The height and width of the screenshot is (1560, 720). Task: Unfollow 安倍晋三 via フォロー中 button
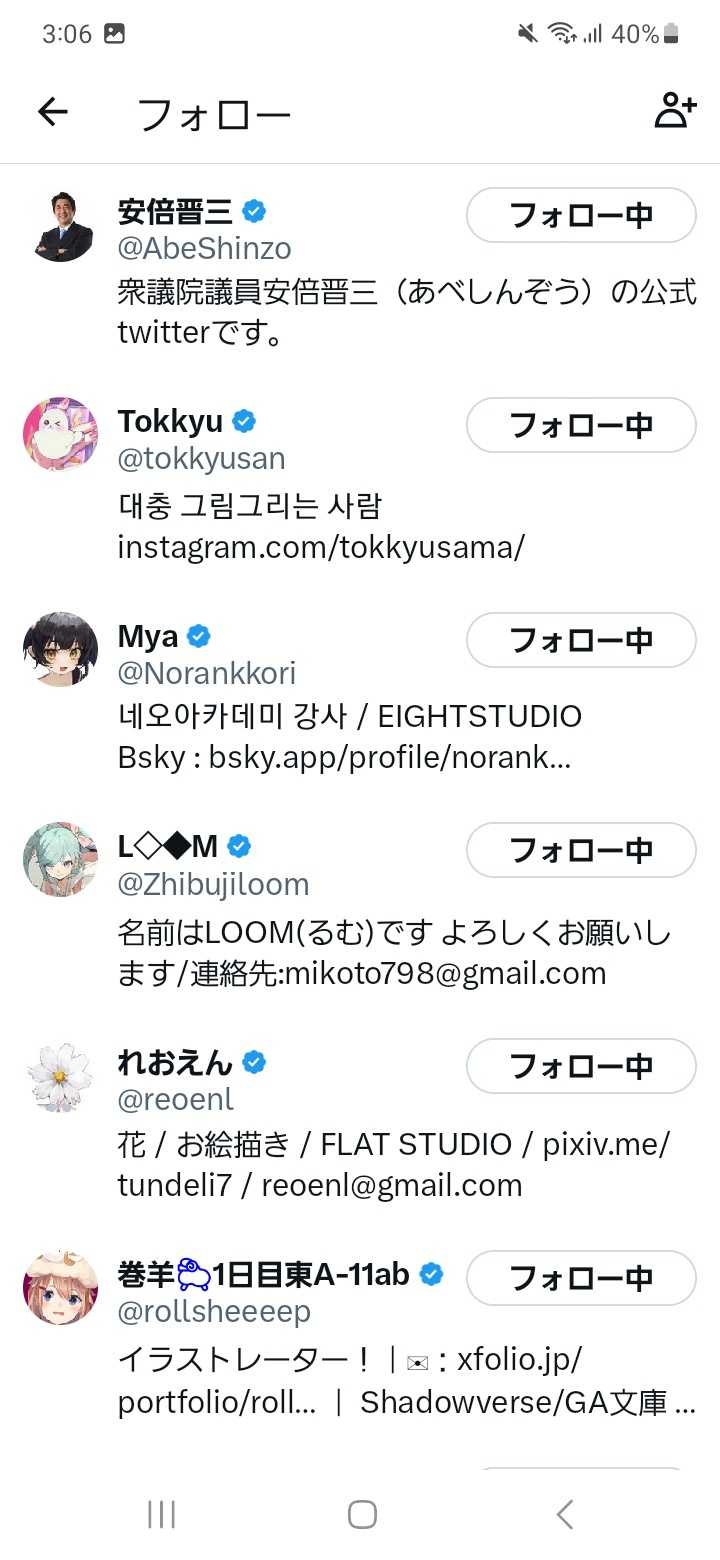point(581,215)
